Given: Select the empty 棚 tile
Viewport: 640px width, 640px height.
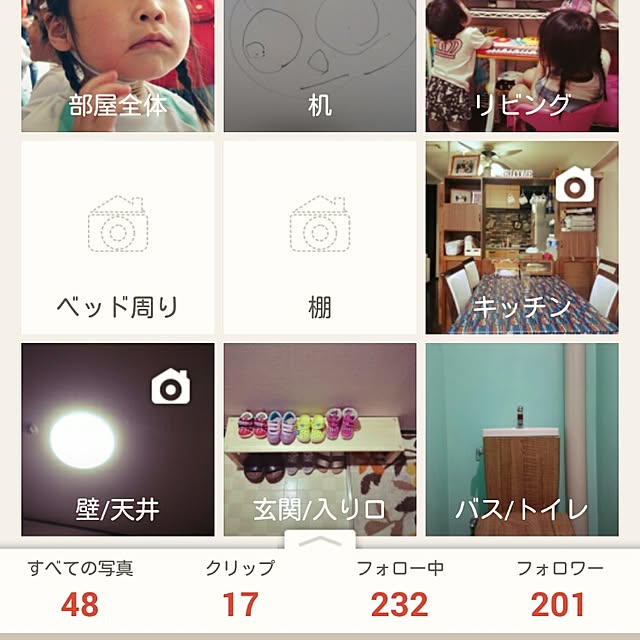Looking at the screenshot, I should pyautogui.click(x=320, y=238).
